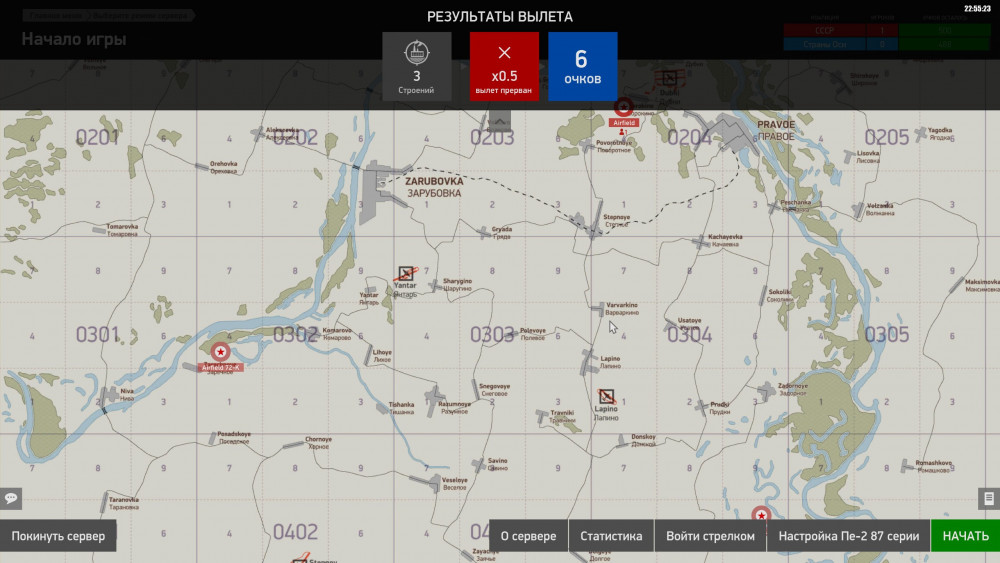Select Airfield 72-K on the map
This screenshot has width=1000, height=563.
[220, 352]
